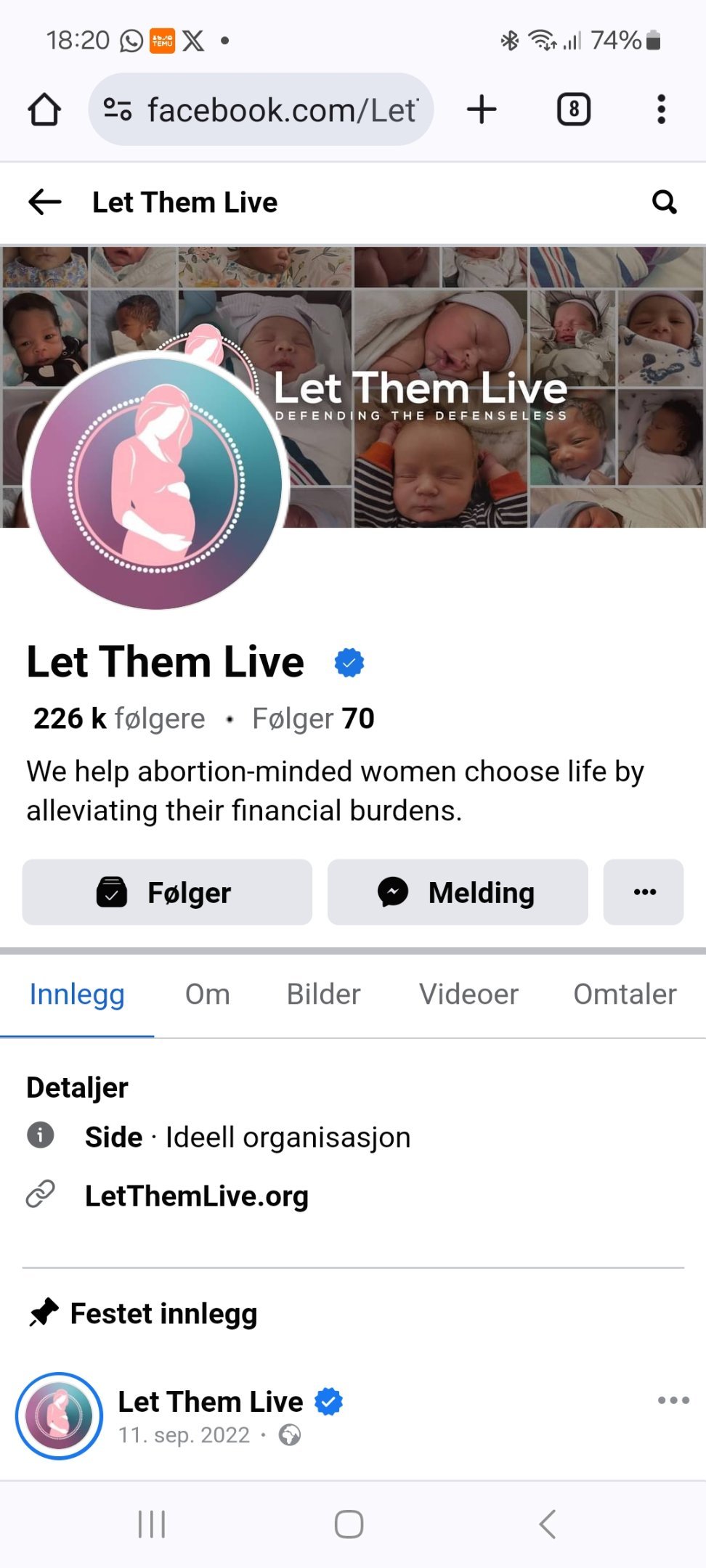The width and height of the screenshot is (706, 1568).
Task: Open the LetThemLive.org website link
Action: point(197,1196)
